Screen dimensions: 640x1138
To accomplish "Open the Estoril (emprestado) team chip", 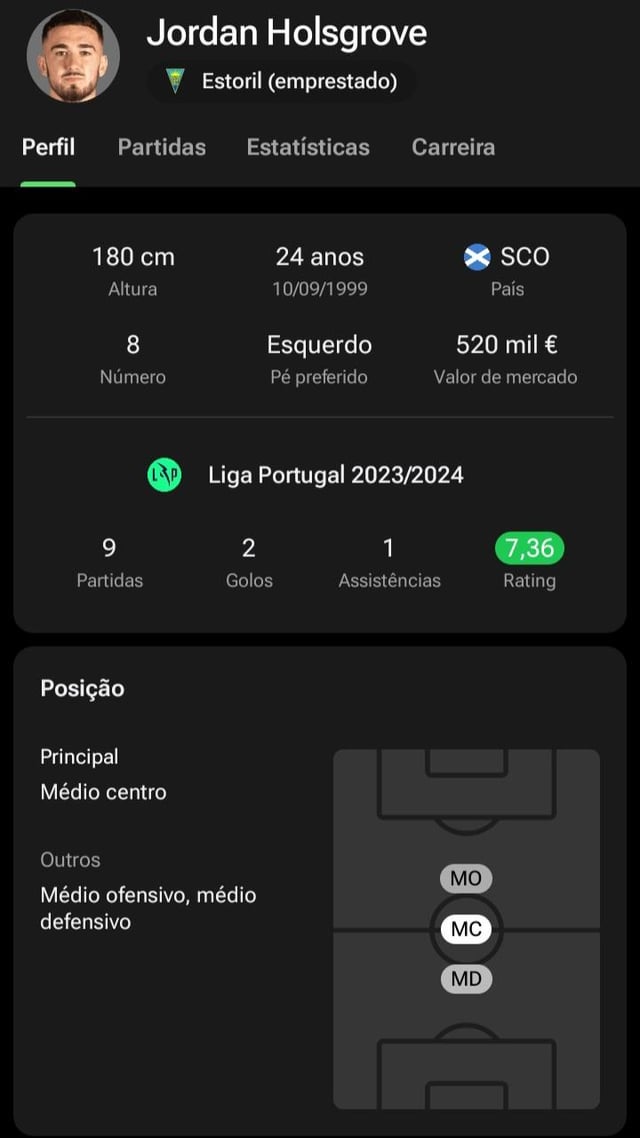I will click(x=281, y=82).
